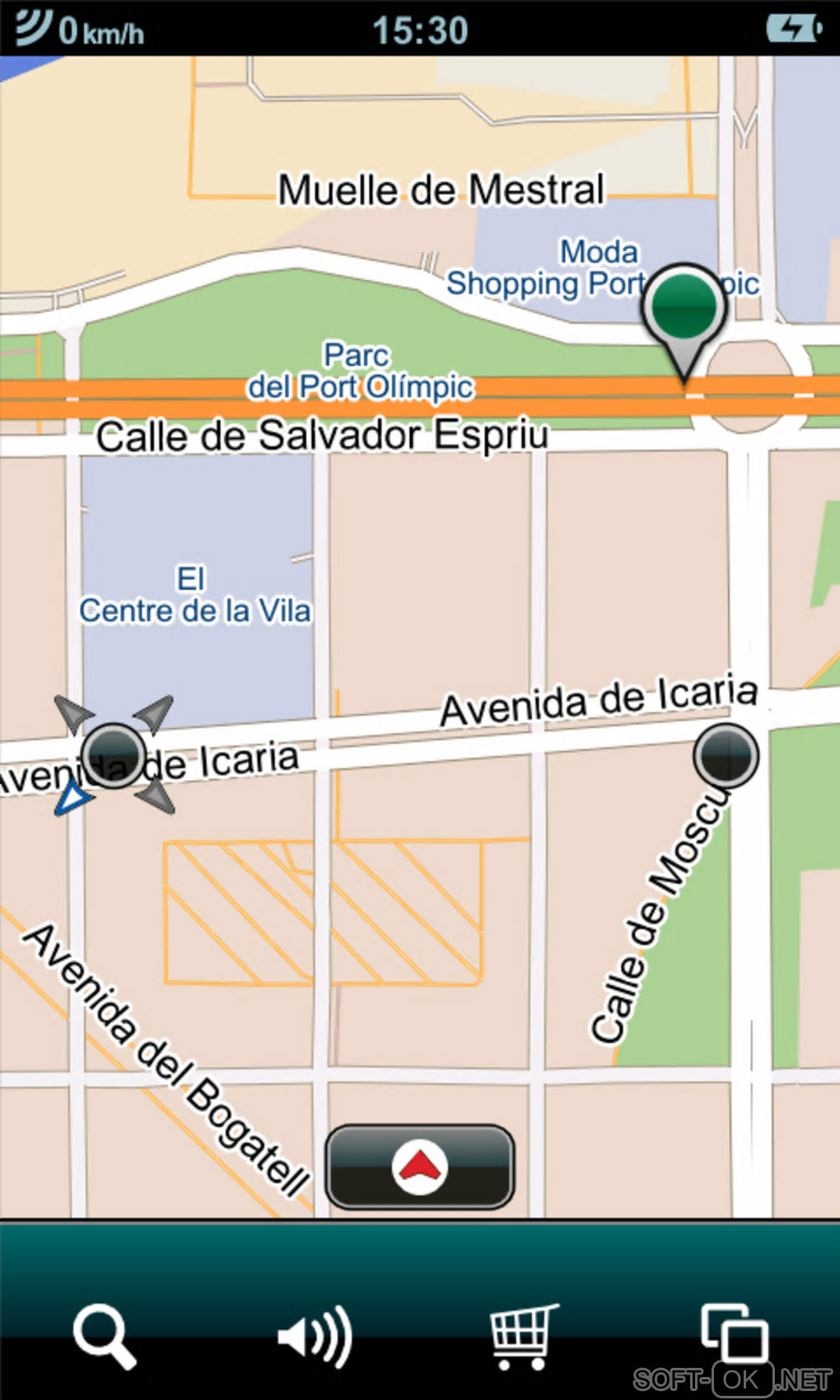The image size is (840, 1400).
Task: Tap the map cursor with four arrows
Action: pos(114,754)
